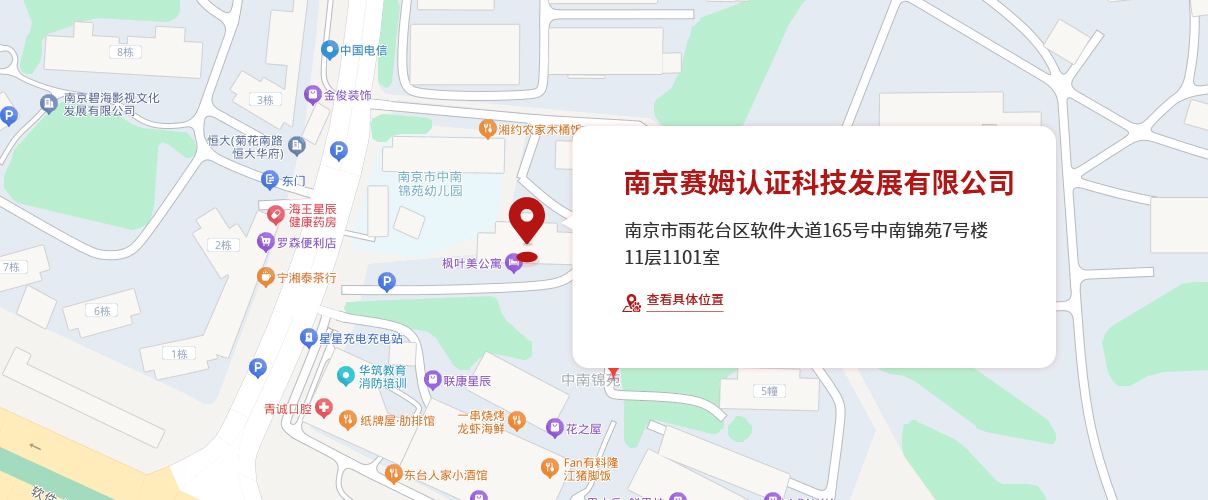The width and height of the screenshot is (1208, 500).
Task: Tap the red location pin on the map
Action: click(x=527, y=221)
